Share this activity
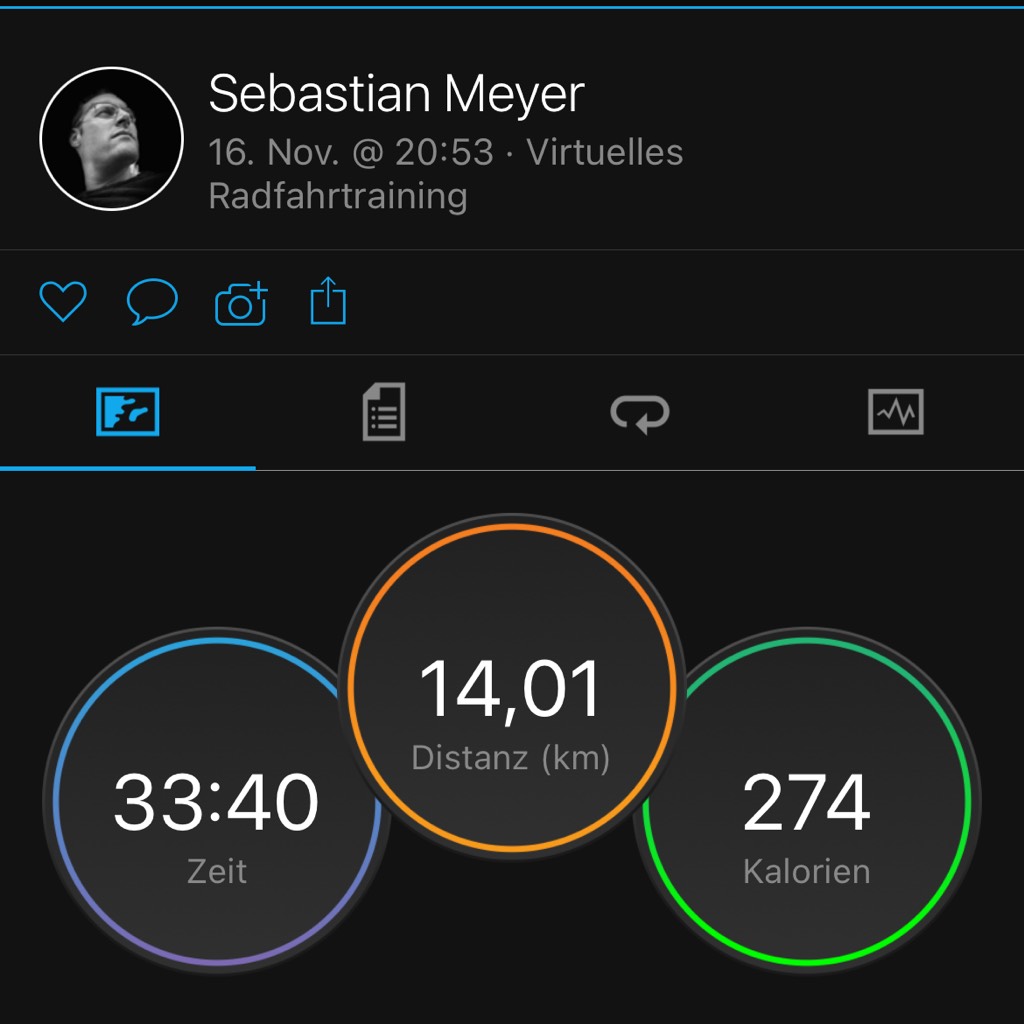The height and width of the screenshot is (1024, 1024). (328, 301)
